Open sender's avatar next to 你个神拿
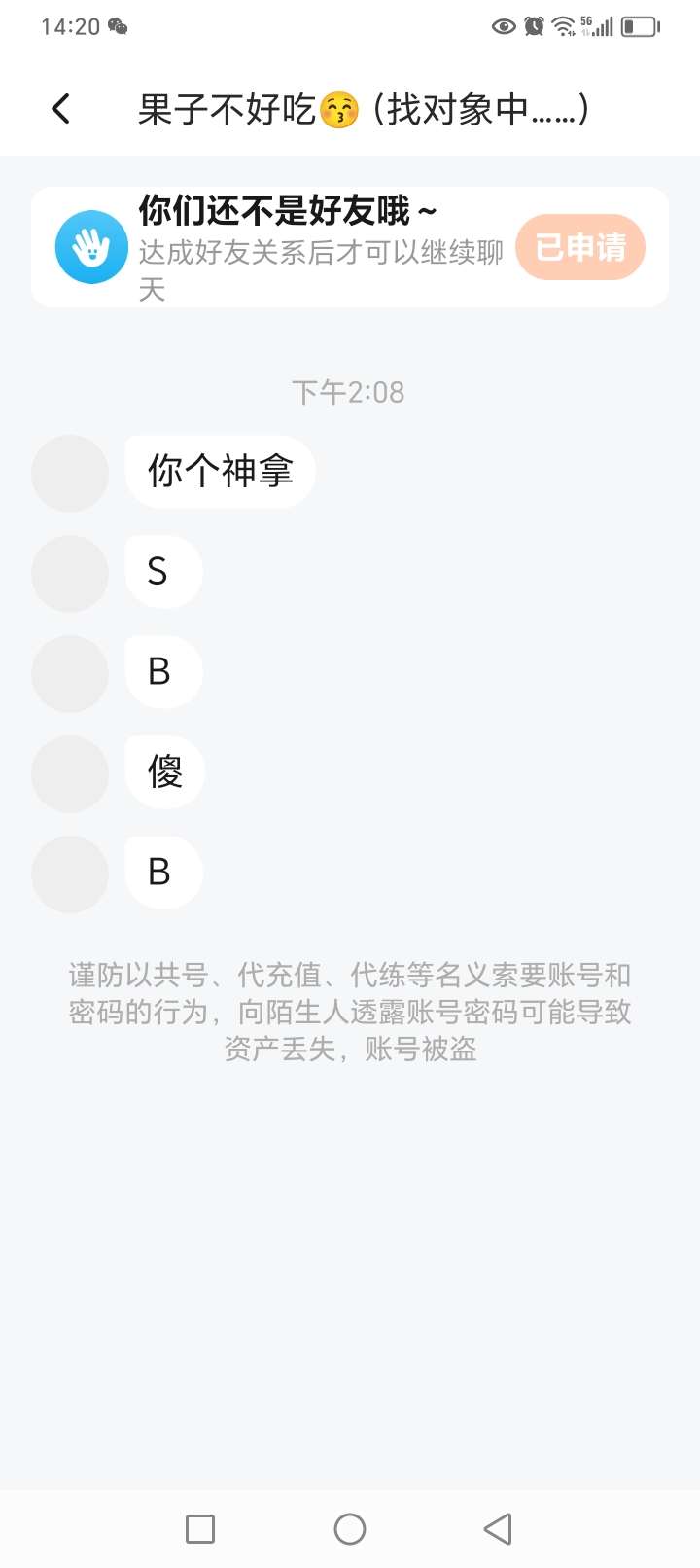The width and height of the screenshot is (700, 1568). (x=70, y=474)
